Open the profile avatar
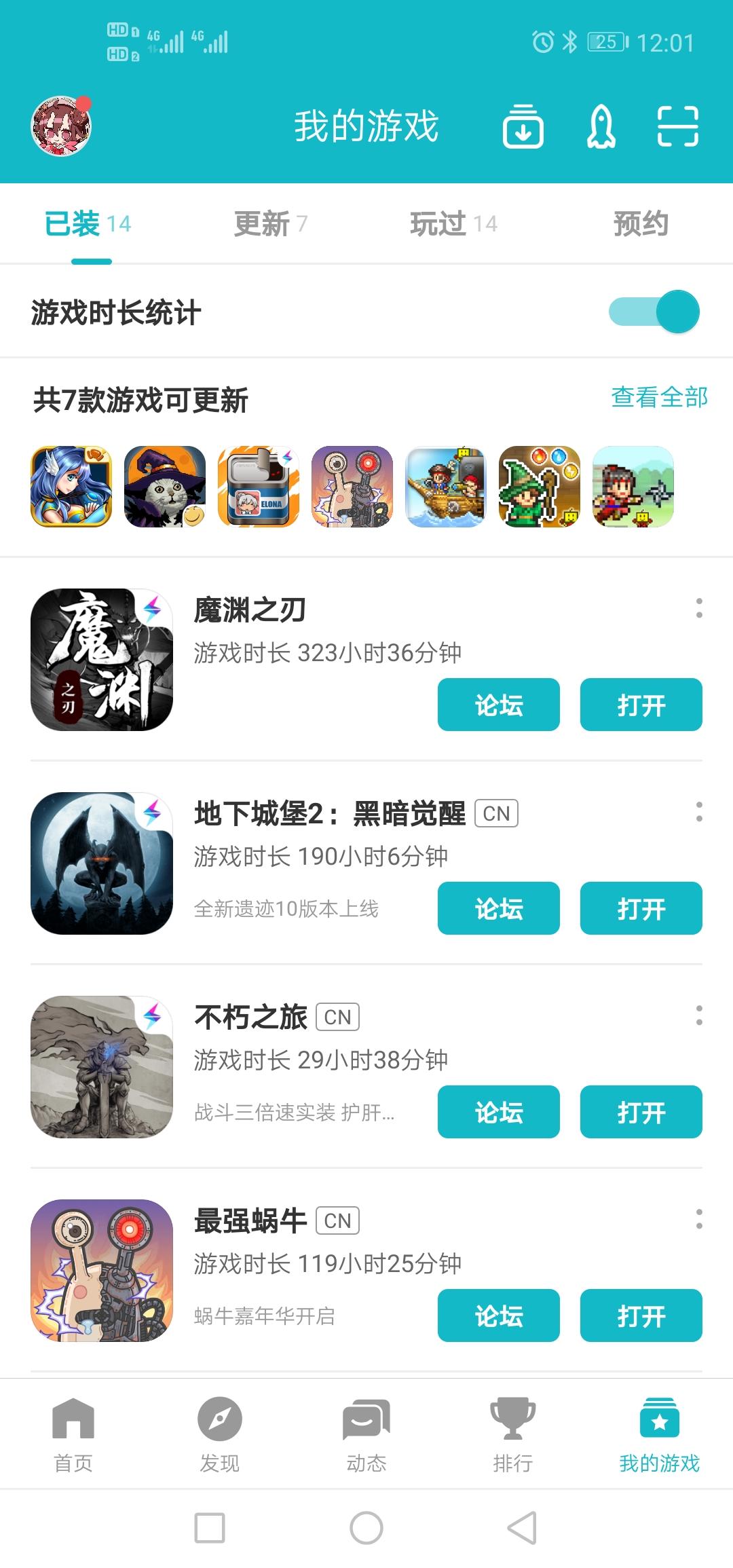 tap(61, 126)
